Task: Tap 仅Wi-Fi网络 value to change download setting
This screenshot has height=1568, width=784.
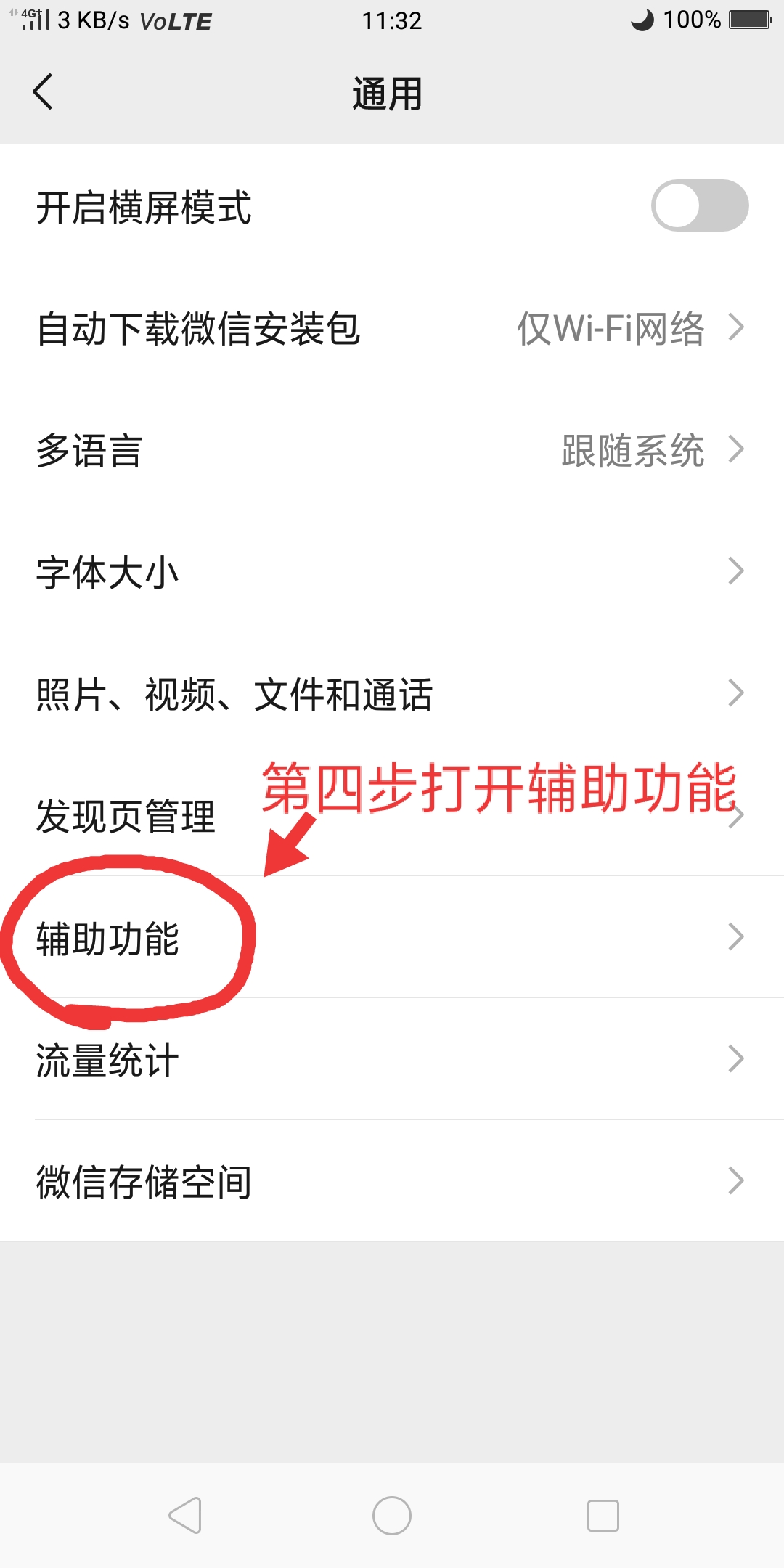Action: (612, 328)
